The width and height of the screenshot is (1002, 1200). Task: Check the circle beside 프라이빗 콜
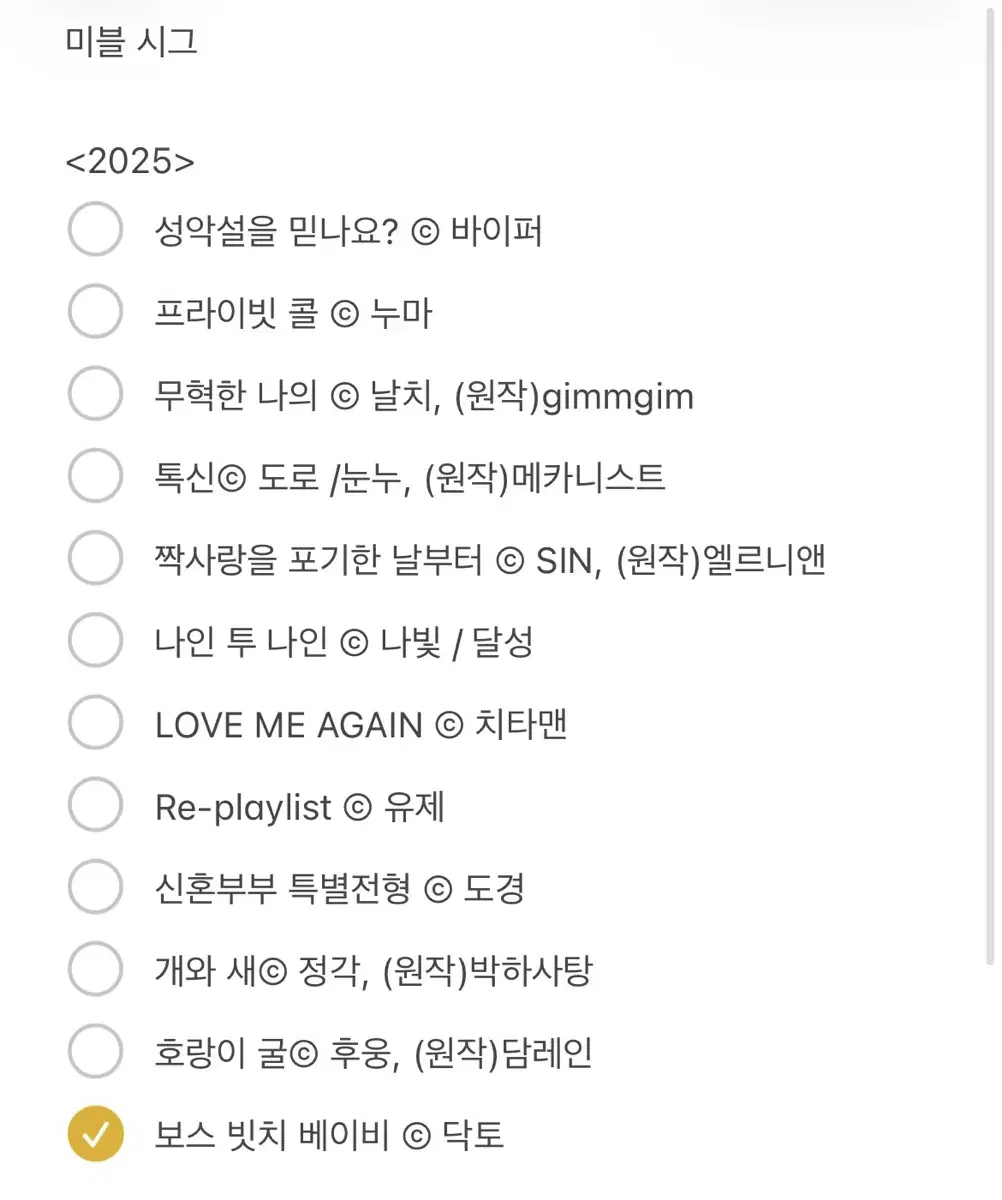click(95, 313)
